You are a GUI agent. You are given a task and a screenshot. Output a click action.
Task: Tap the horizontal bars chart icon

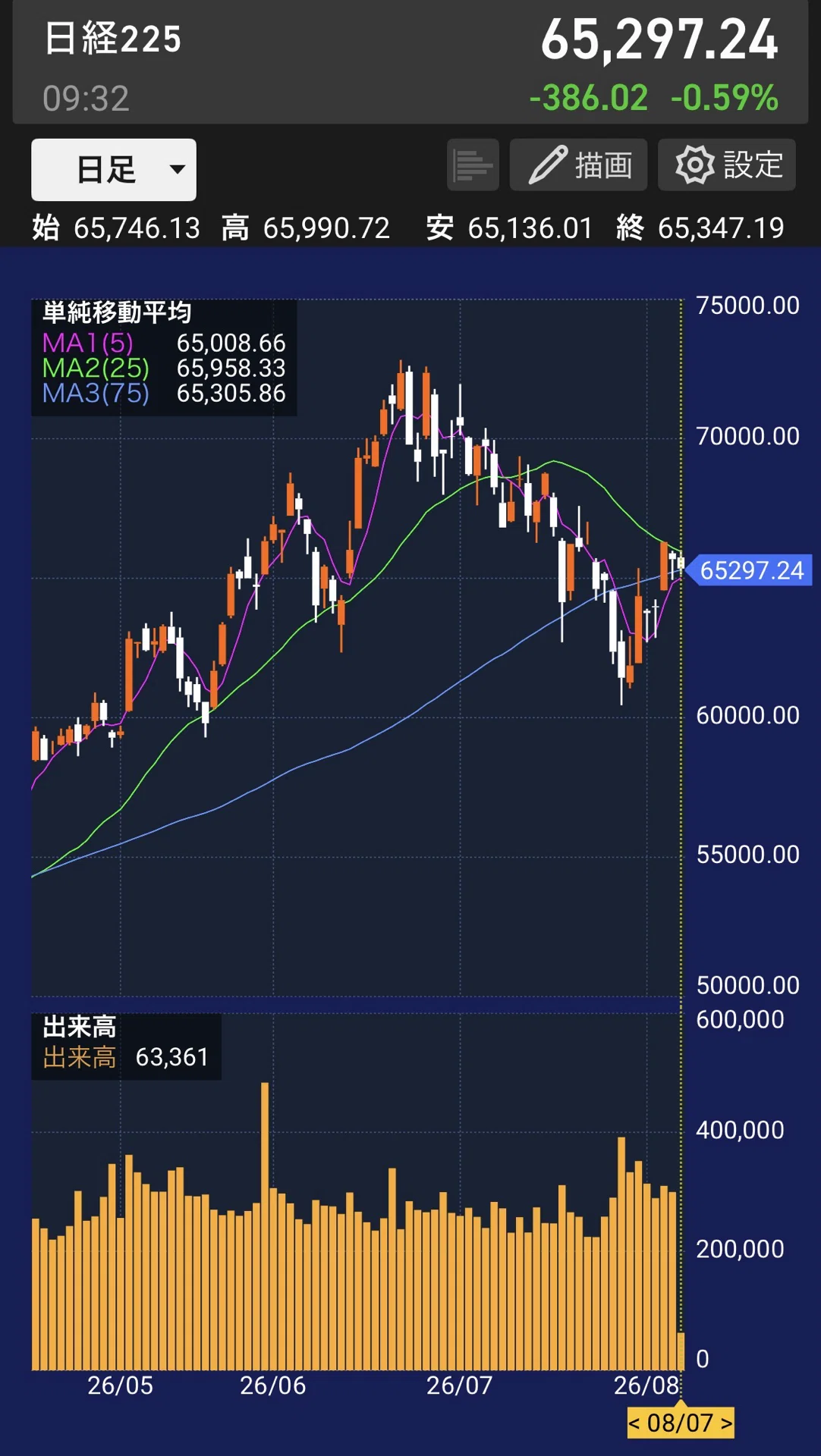(x=473, y=165)
